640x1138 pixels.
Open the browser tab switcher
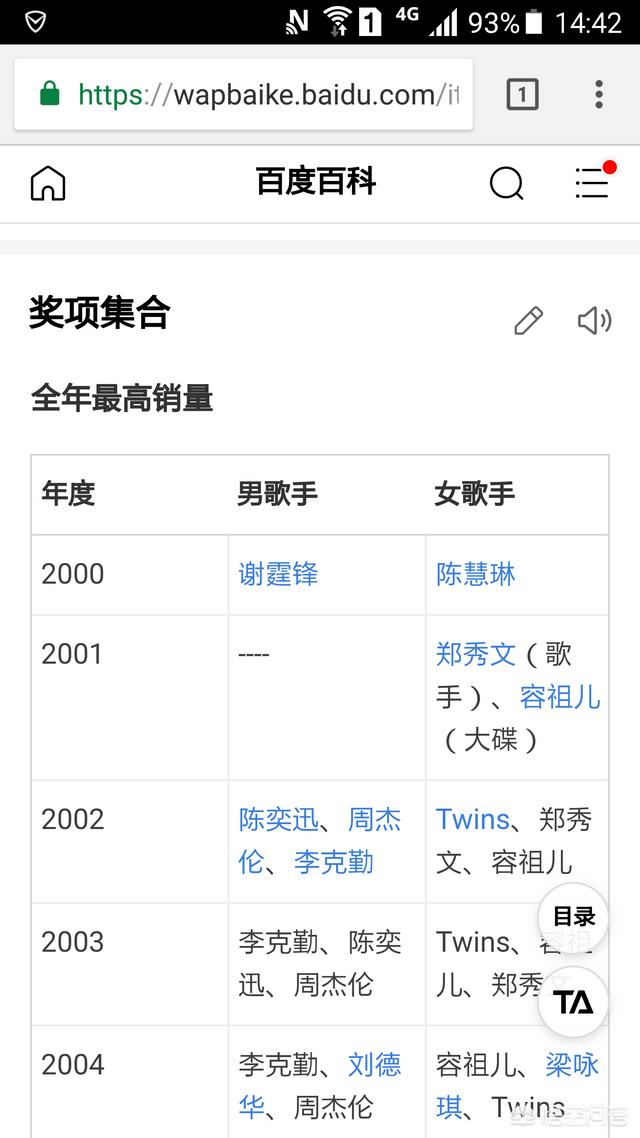tap(522, 95)
